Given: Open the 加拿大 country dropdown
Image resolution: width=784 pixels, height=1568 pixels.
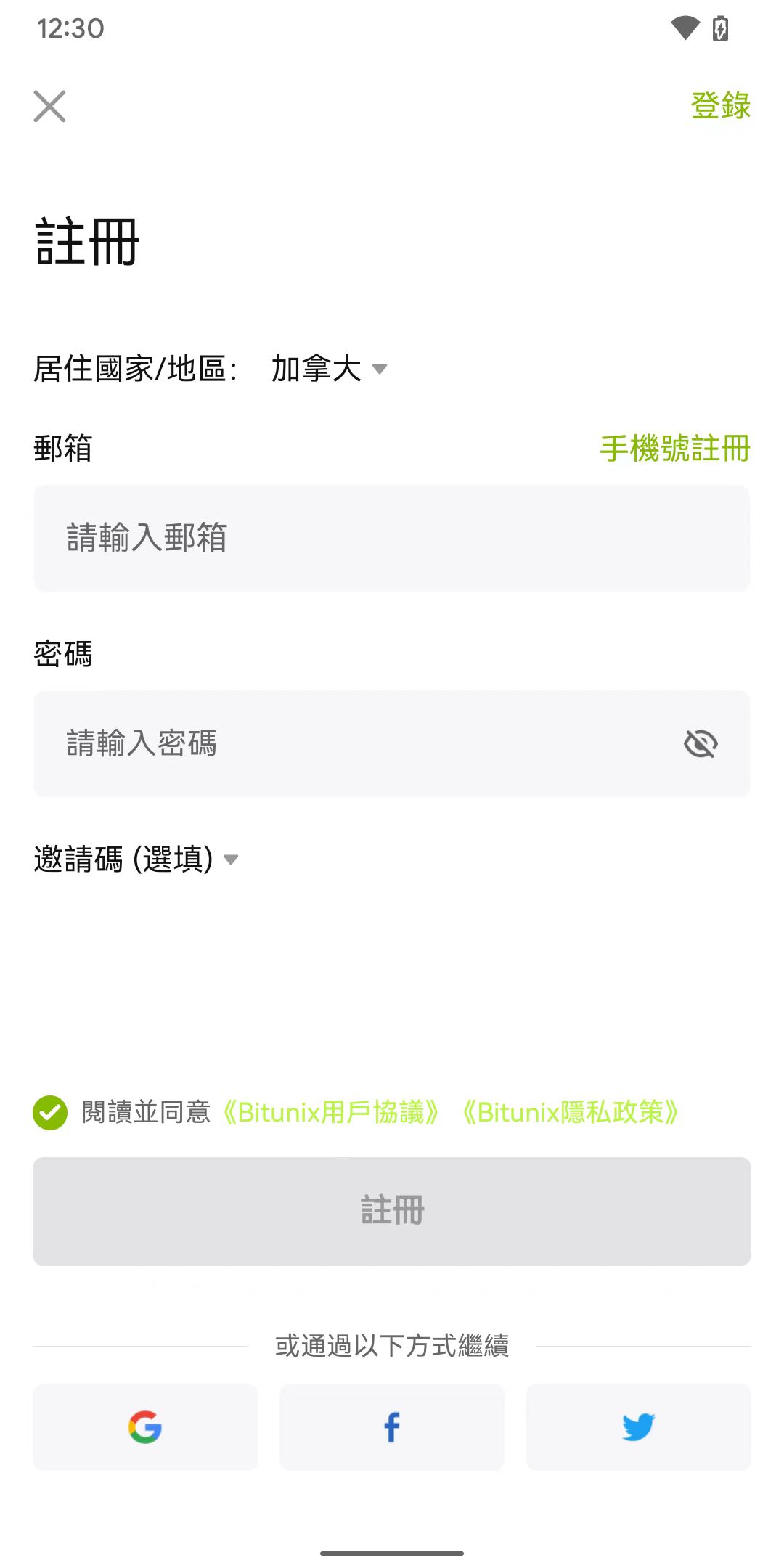Looking at the screenshot, I should click(x=329, y=369).
